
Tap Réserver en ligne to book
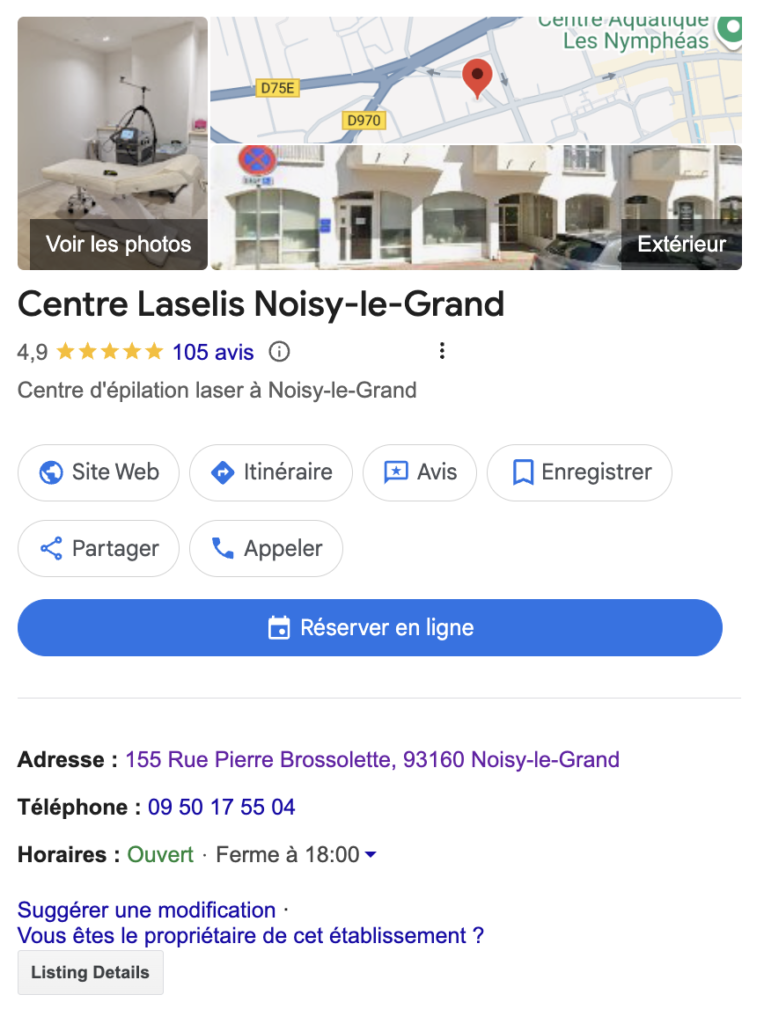tap(370, 628)
